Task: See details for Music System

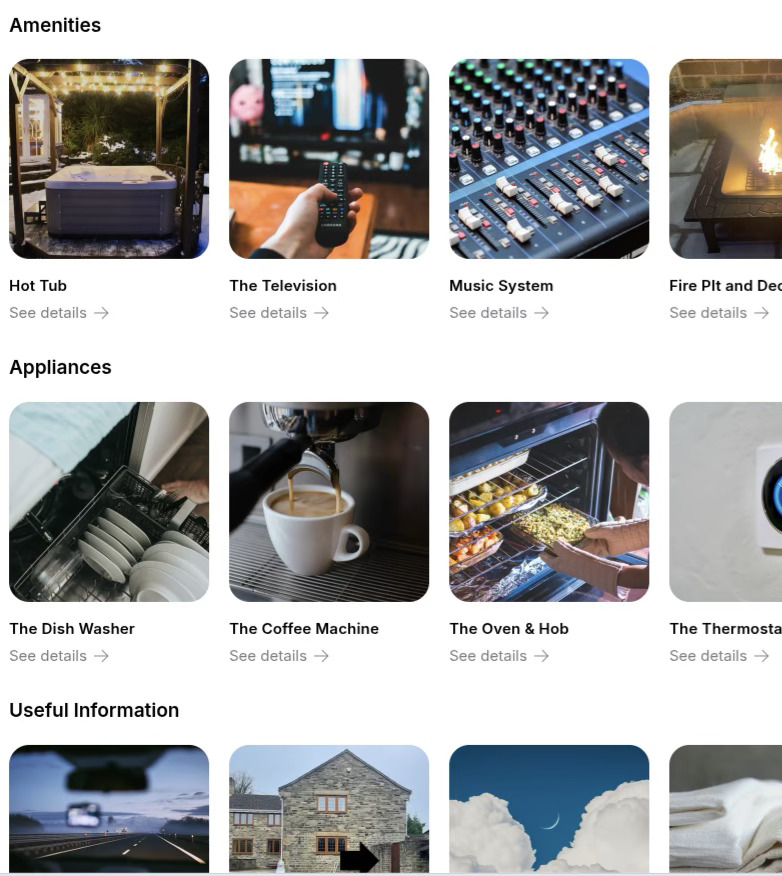Action: tap(499, 313)
